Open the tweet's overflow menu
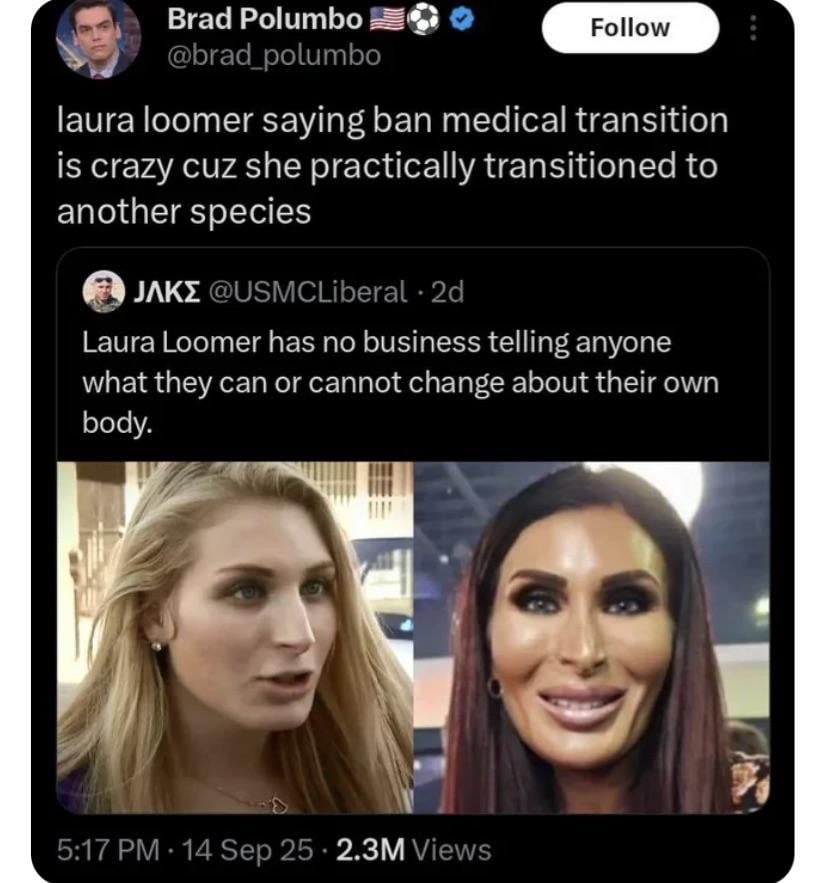 [754, 28]
